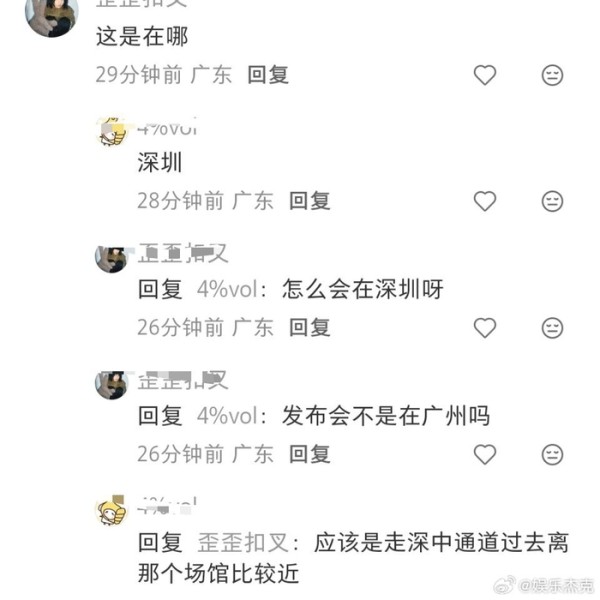Viewport: 600px width, 600px height.
Task: Like the comment "这是在哪"
Action: 485,75
